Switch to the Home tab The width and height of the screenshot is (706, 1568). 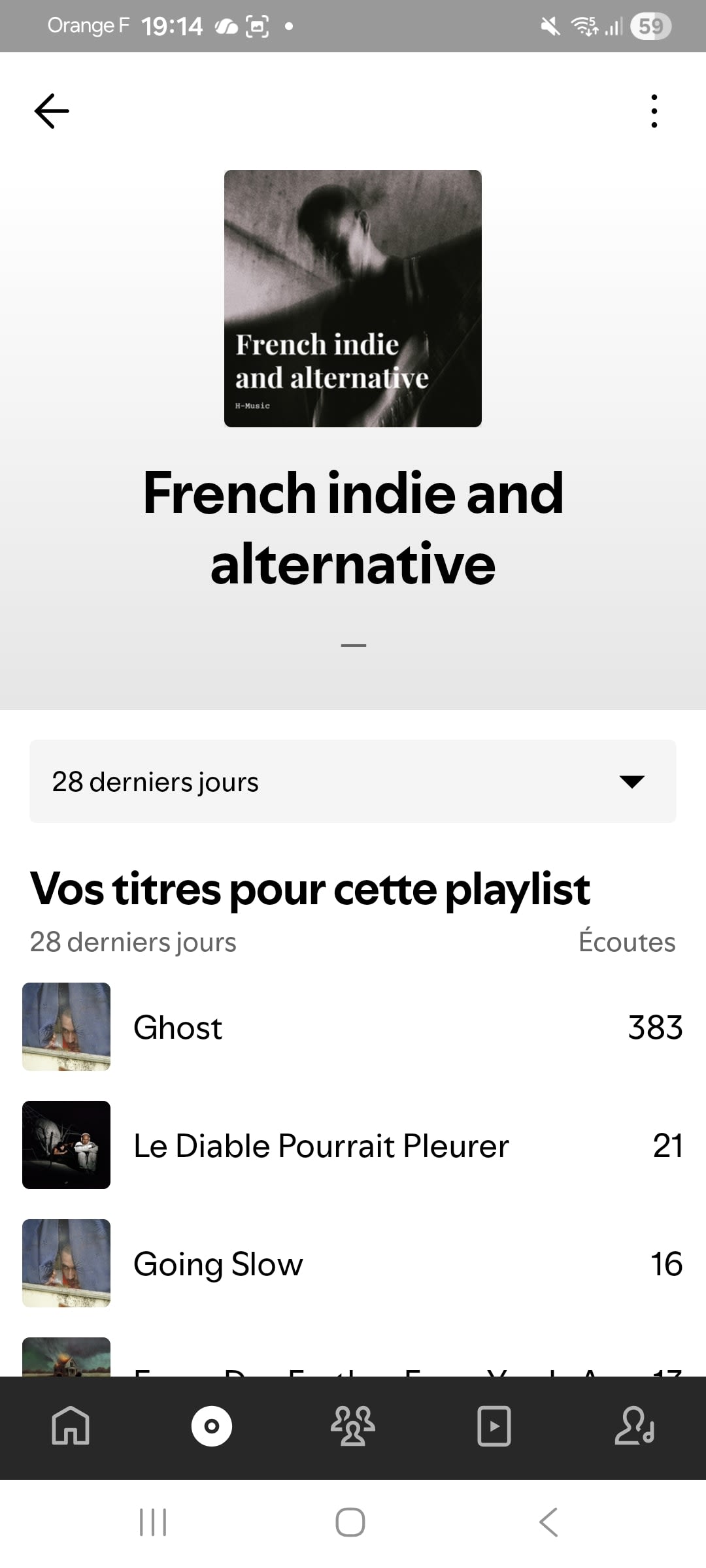click(x=71, y=1426)
